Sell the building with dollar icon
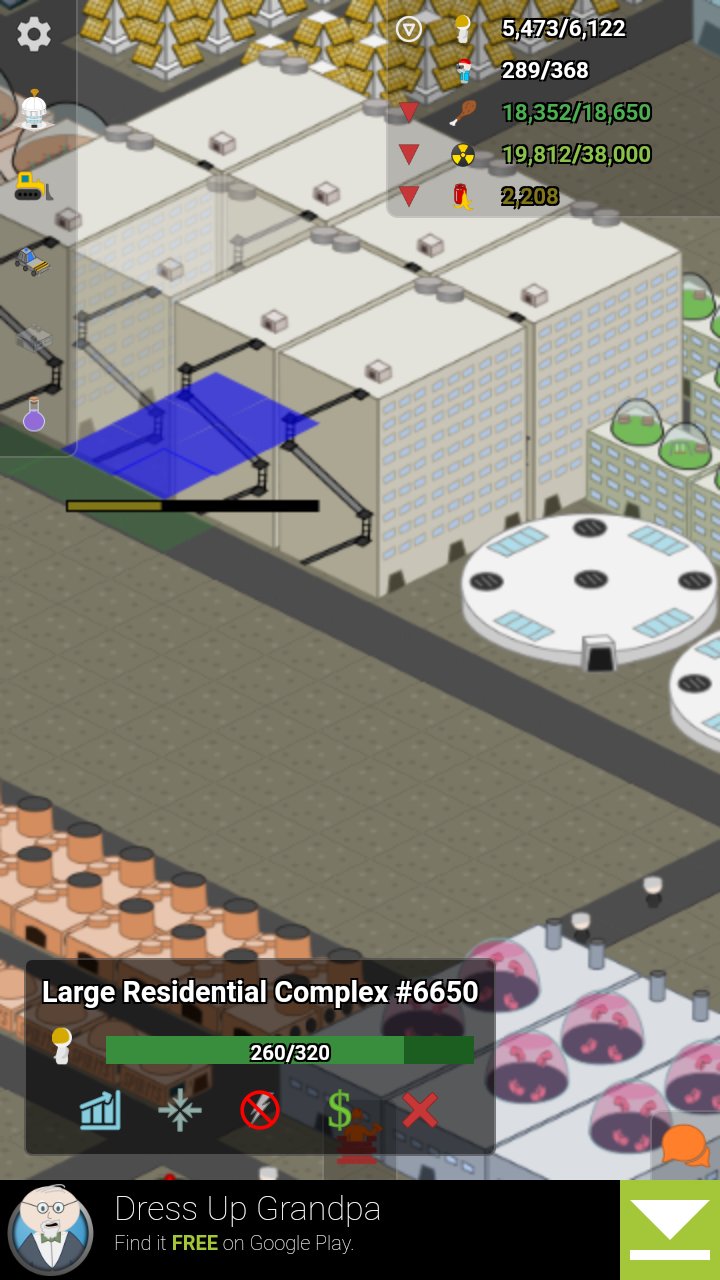Image resolution: width=720 pixels, height=1280 pixels. coord(340,1110)
